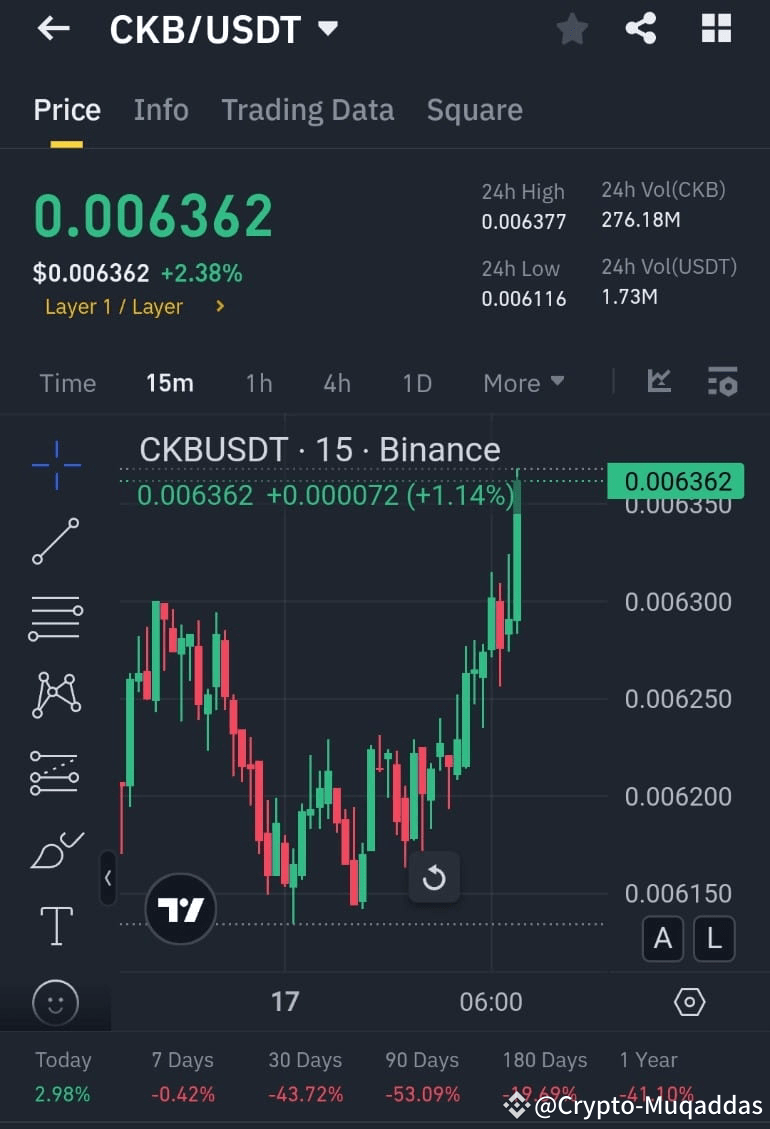
Task: Open the CKB/USDT pair selector dropdown
Action: click(225, 28)
